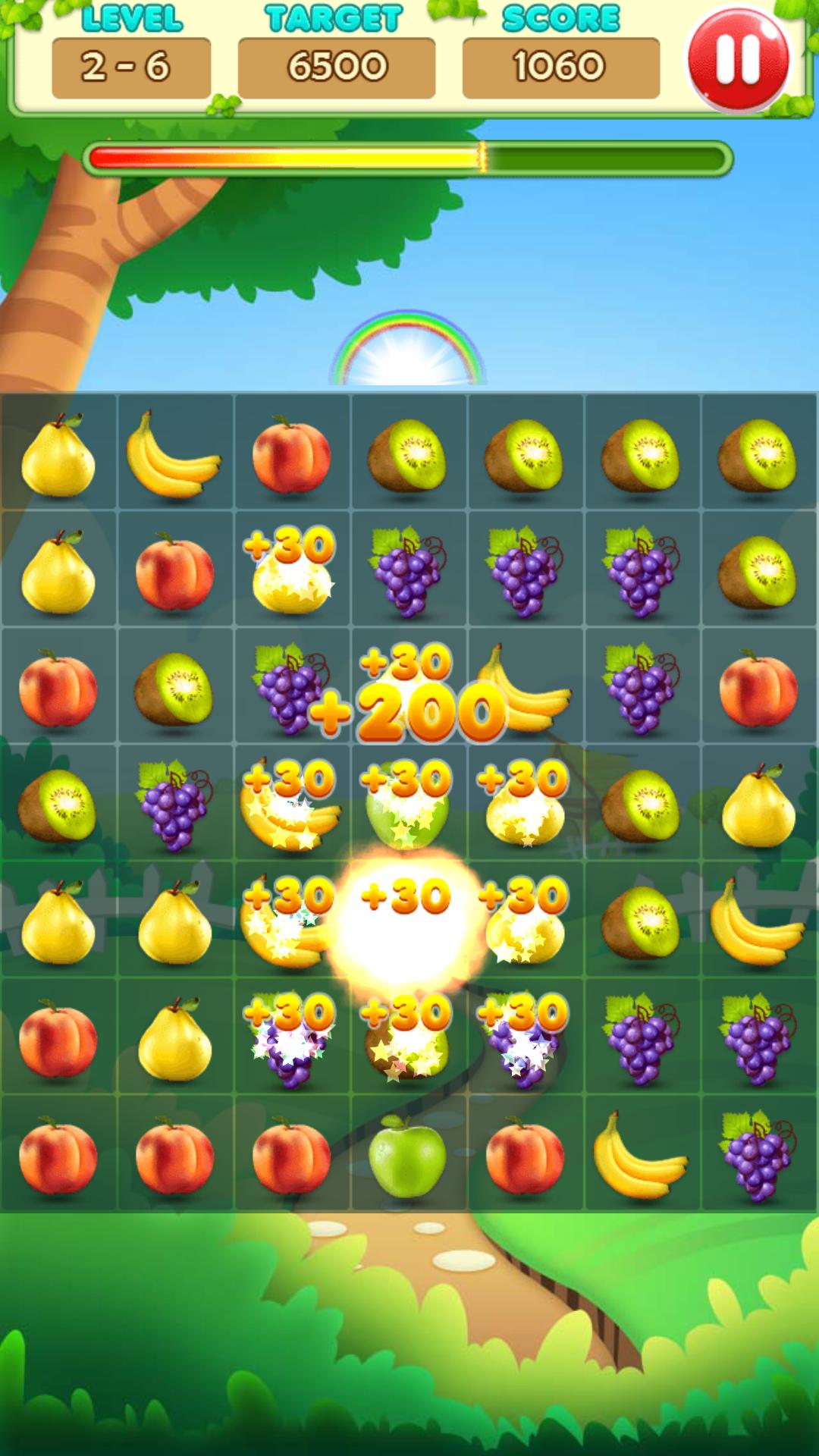Tap the grapes in the bottom fruit row
This screenshot has width=819, height=1456.
(758, 1154)
